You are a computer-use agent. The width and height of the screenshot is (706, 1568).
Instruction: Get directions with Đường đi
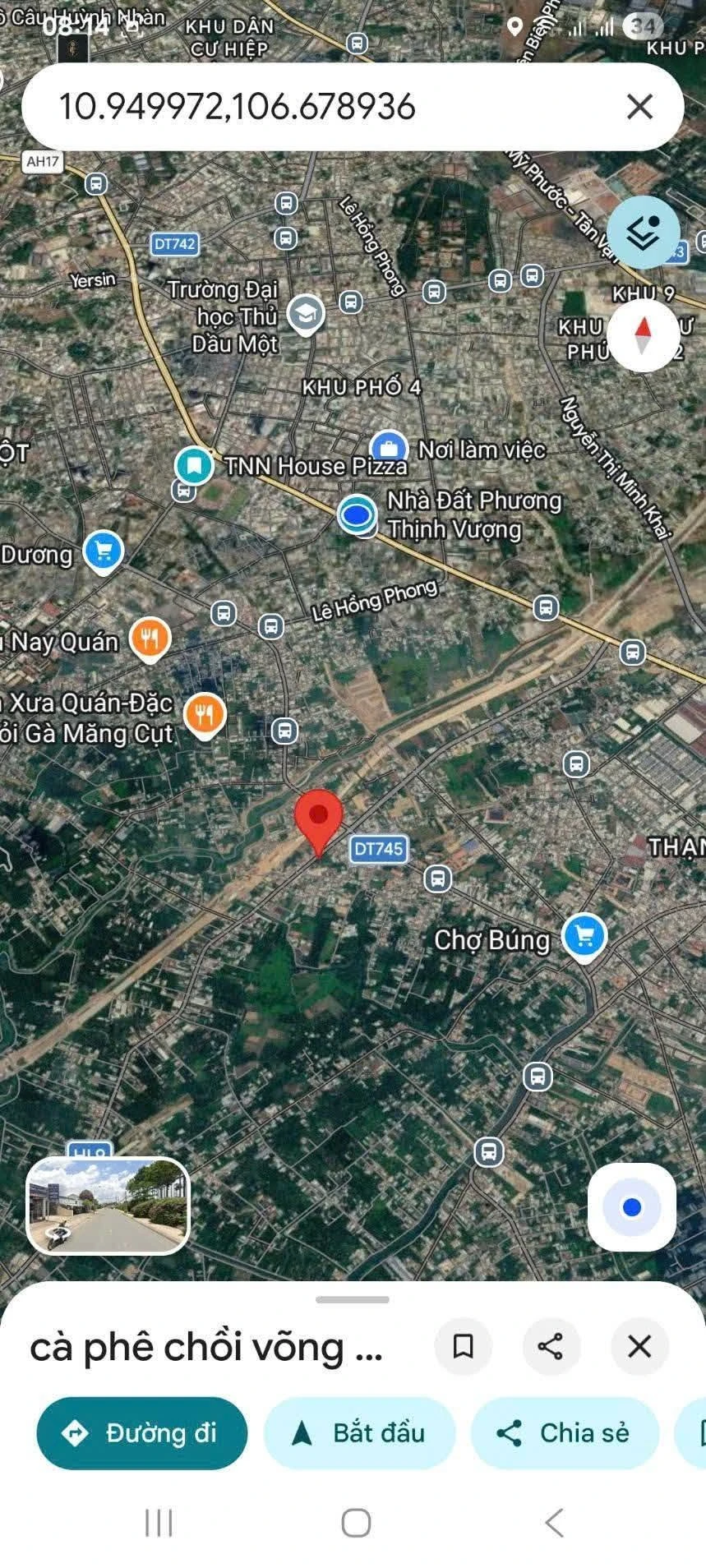coord(142,1433)
